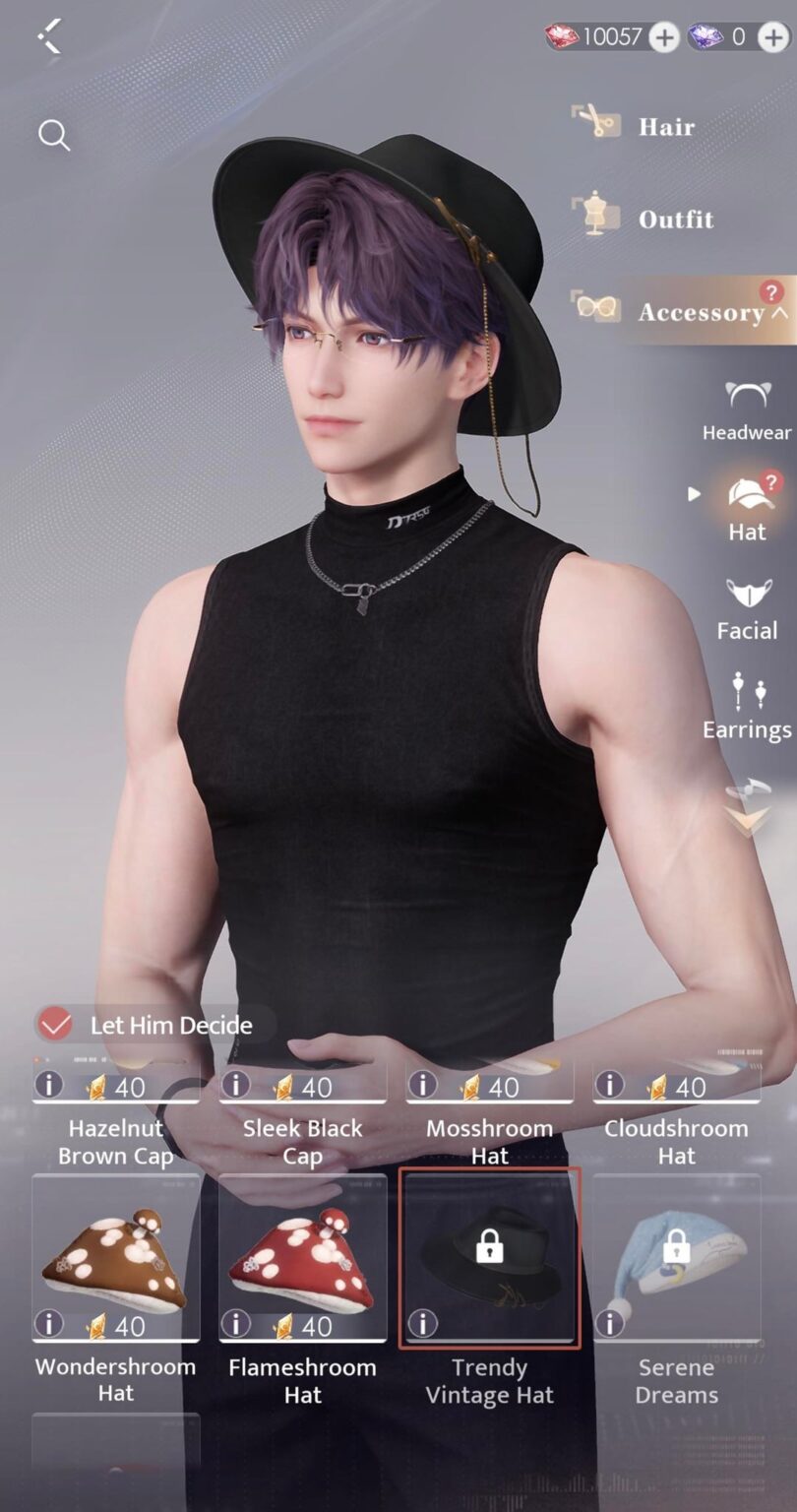The width and height of the screenshot is (797, 1512).
Task: Uncheck the Let Him Decide option
Action: pos(55,1025)
